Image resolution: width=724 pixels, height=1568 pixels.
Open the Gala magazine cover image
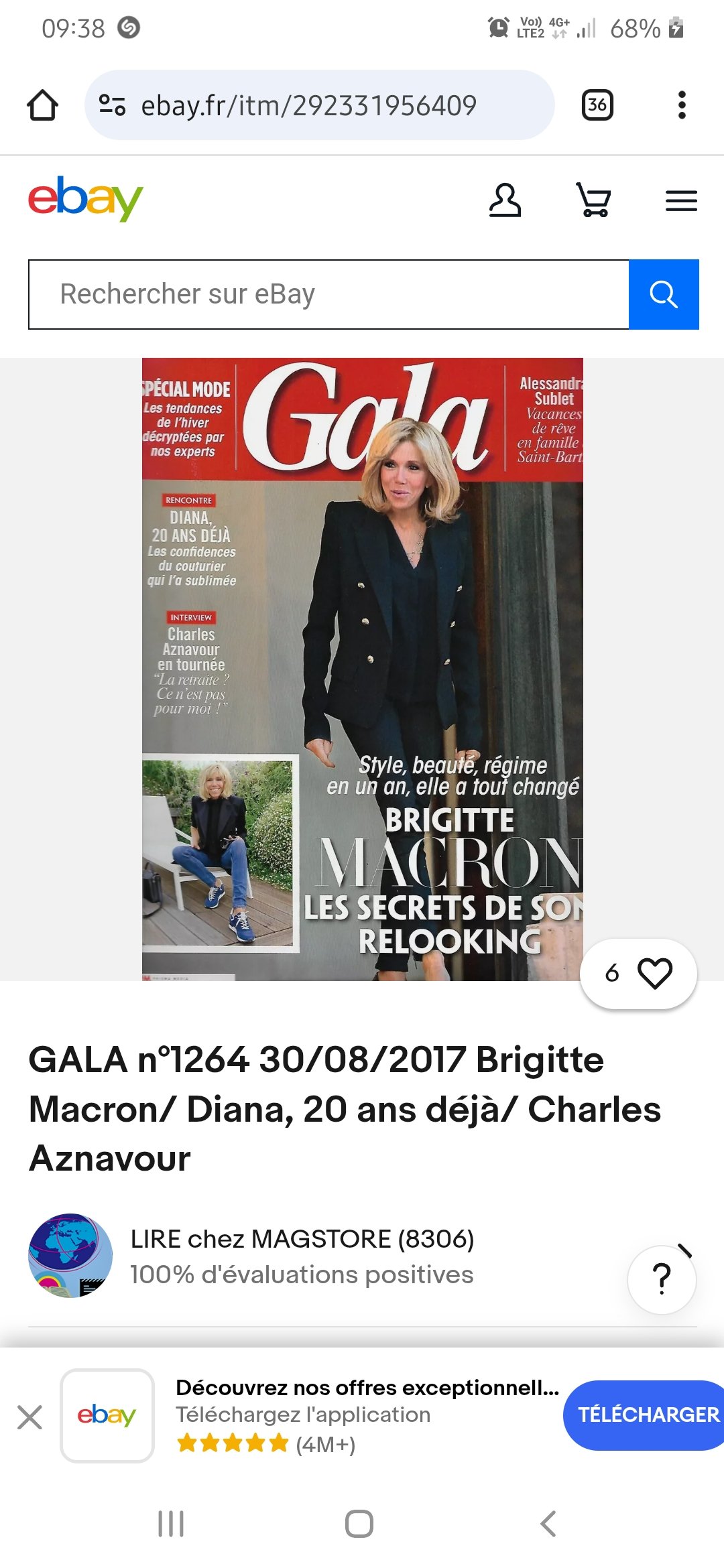pyautogui.click(x=362, y=669)
